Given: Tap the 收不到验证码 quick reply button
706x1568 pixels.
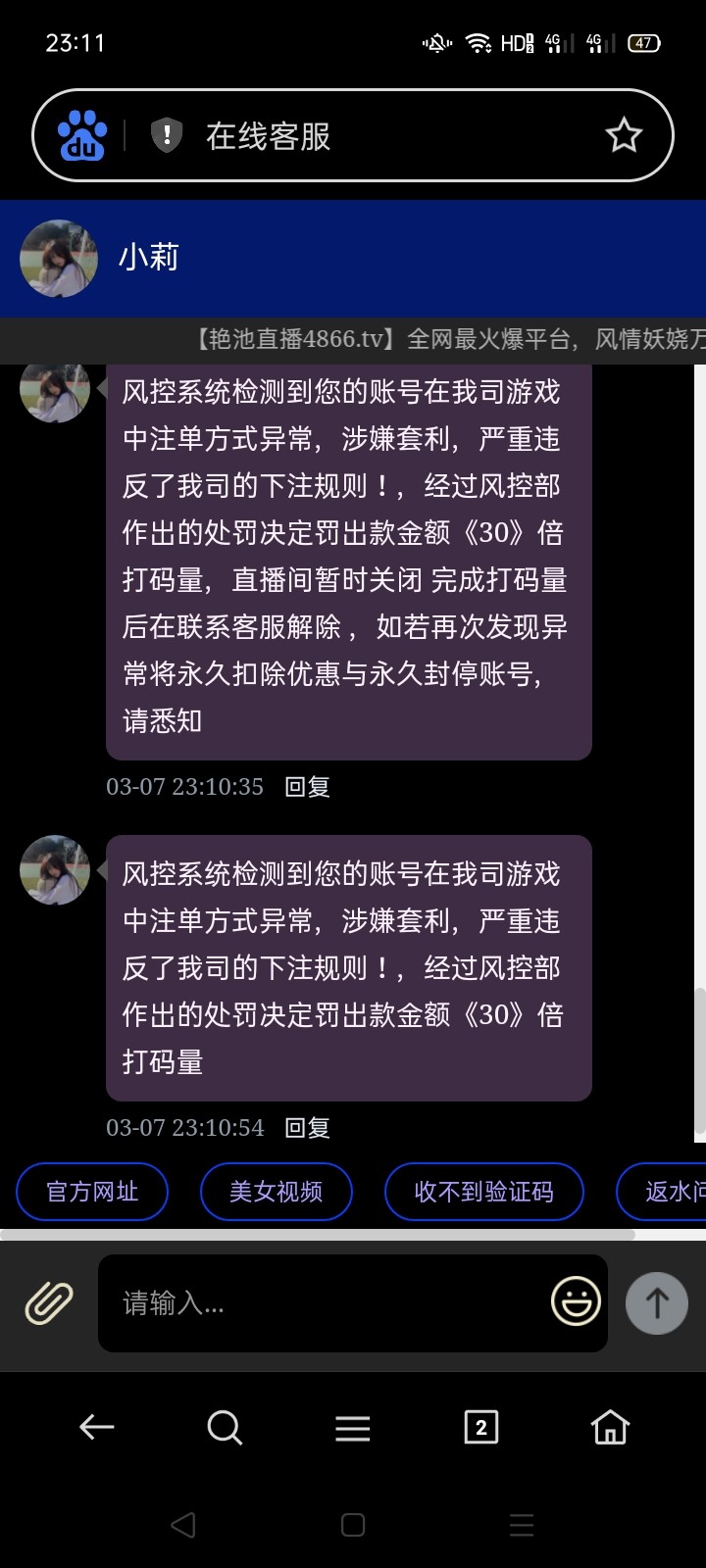Looking at the screenshot, I should pos(483,1192).
